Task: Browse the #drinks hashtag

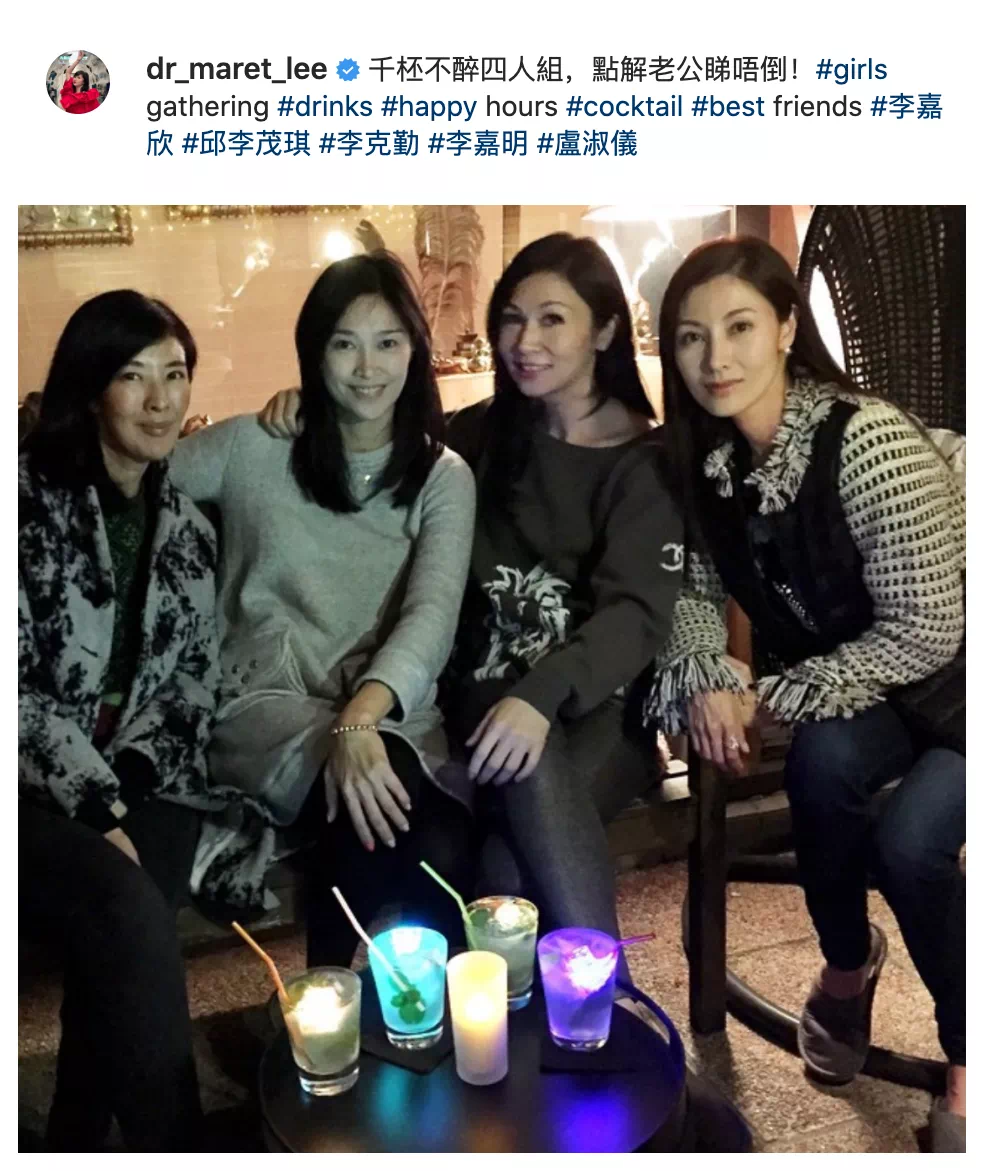Action: click(324, 107)
